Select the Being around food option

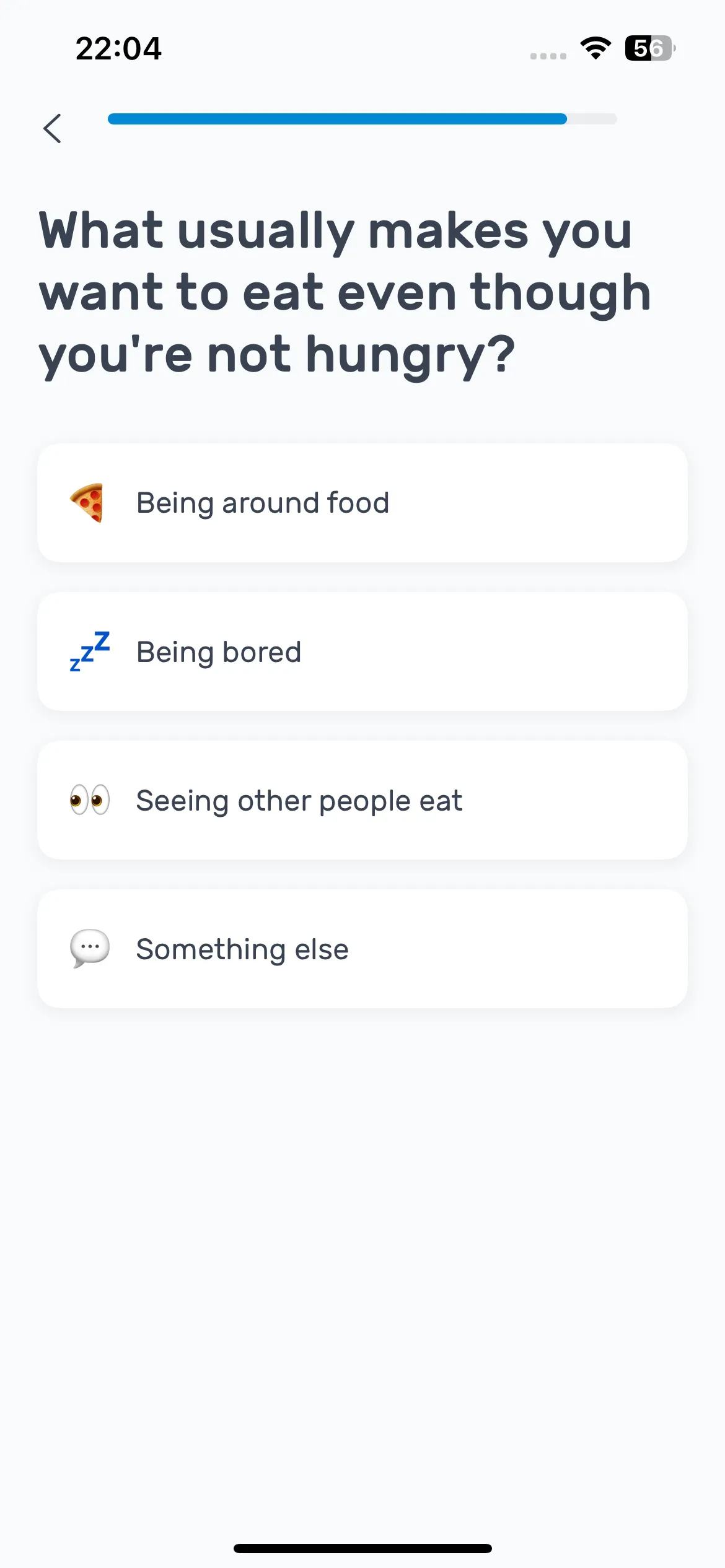[x=362, y=503]
